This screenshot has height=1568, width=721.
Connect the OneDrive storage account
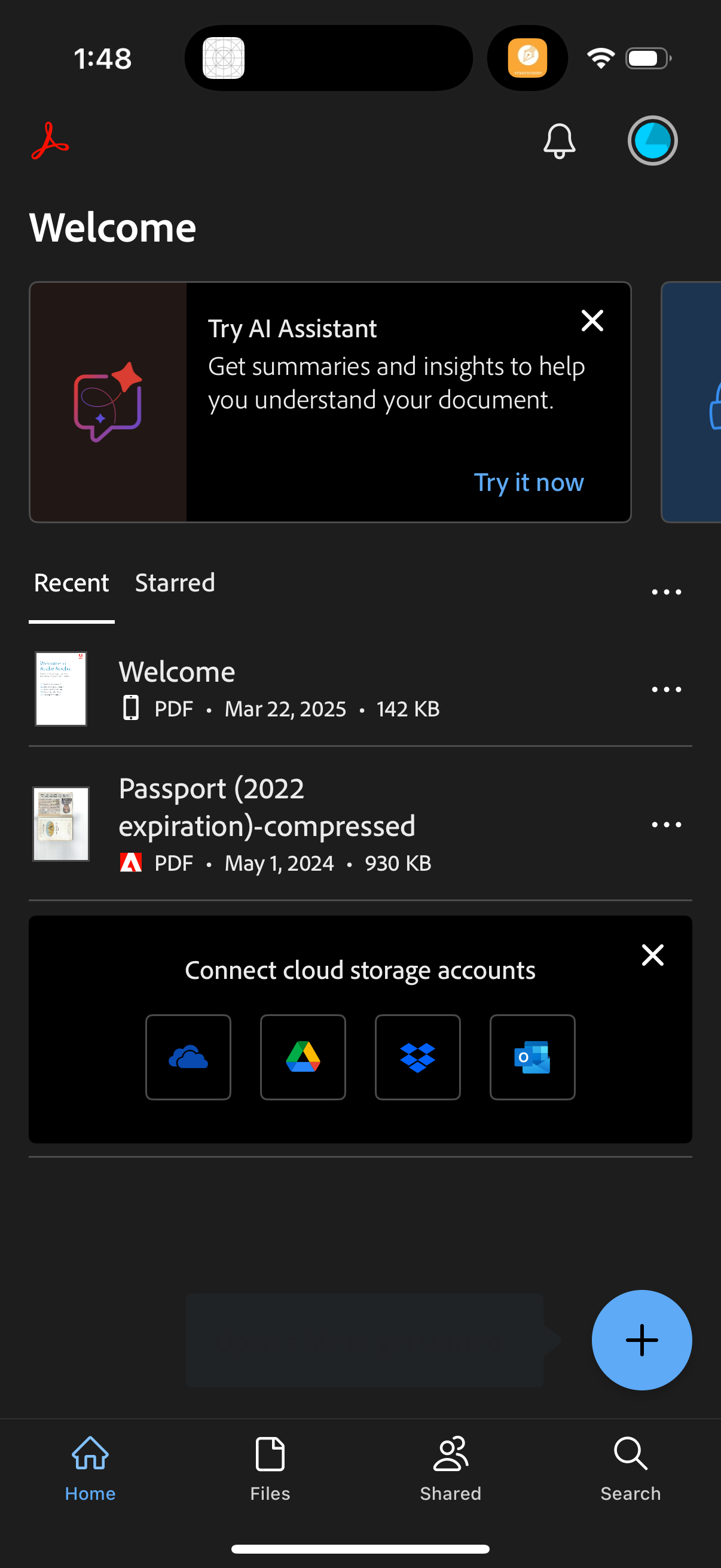(x=188, y=1057)
